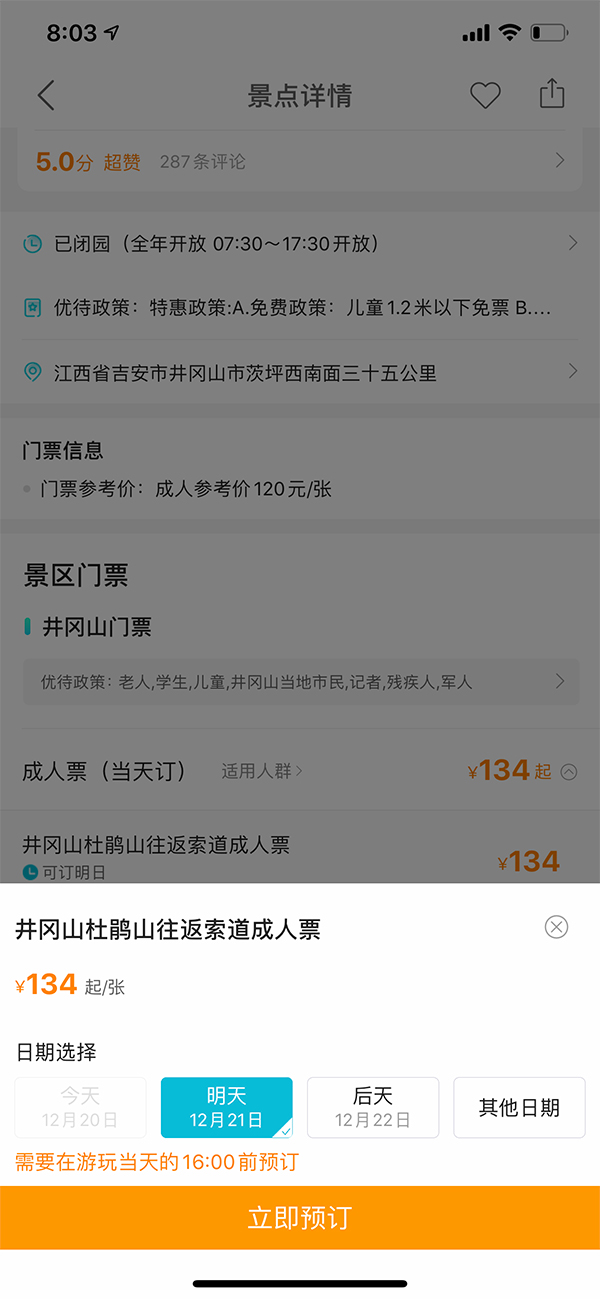Select 明天 12月21日 as the date
The width and height of the screenshot is (600, 1299).
click(x=227, y=1107)
